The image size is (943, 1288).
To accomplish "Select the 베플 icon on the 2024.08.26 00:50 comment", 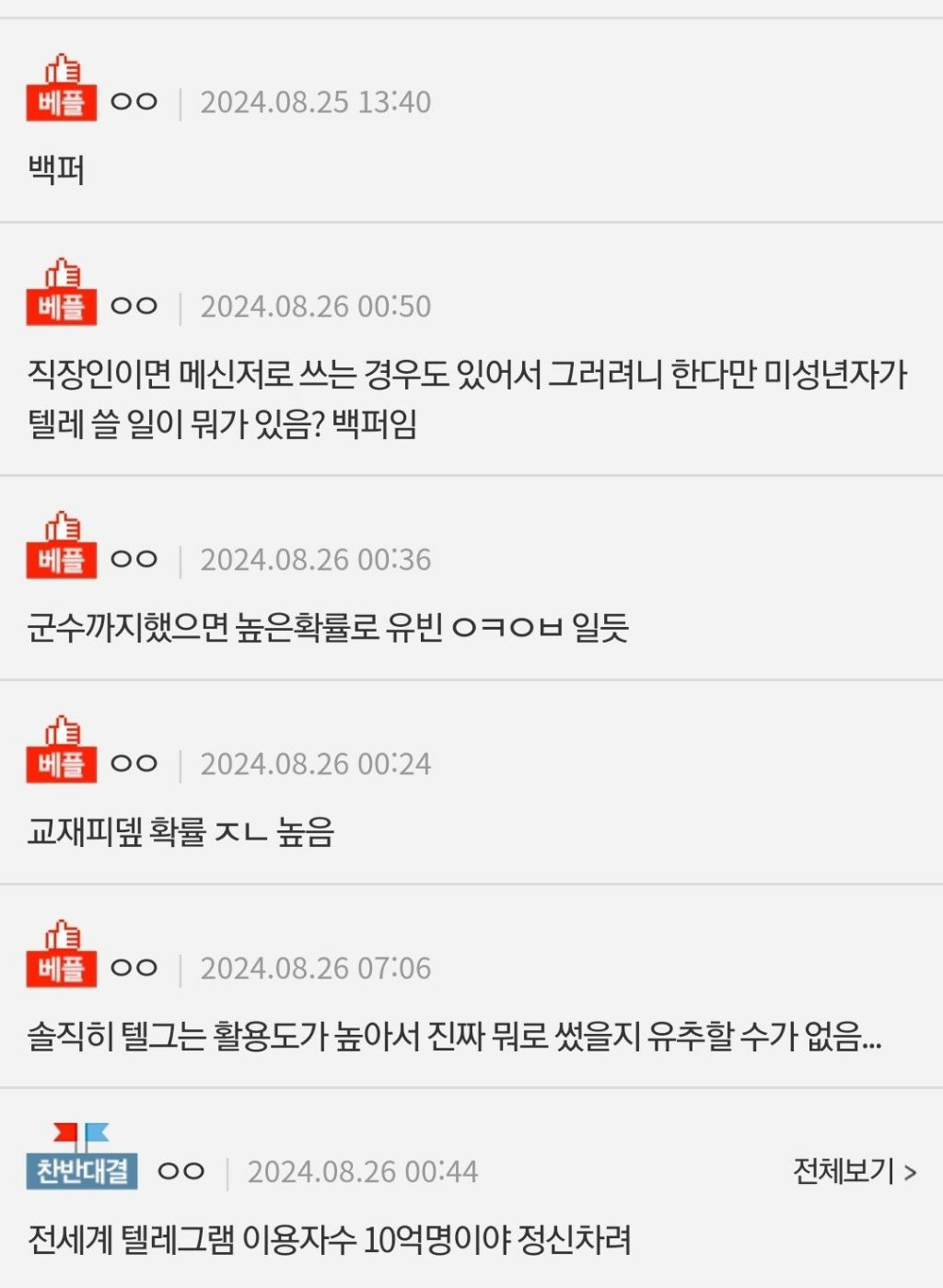I will click(x=61, y=296).
